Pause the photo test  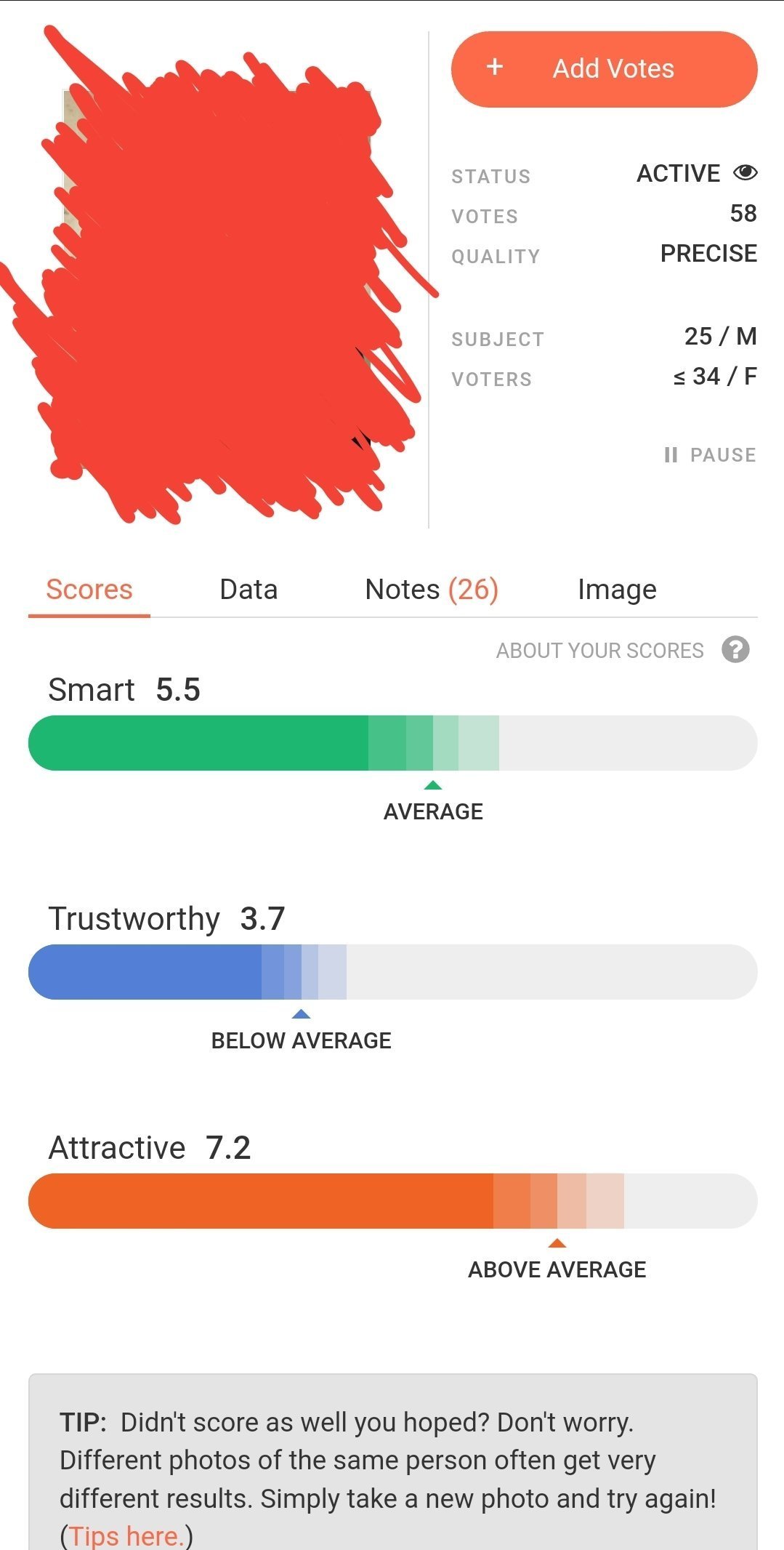pyautogui.click(x=710, y=455)
